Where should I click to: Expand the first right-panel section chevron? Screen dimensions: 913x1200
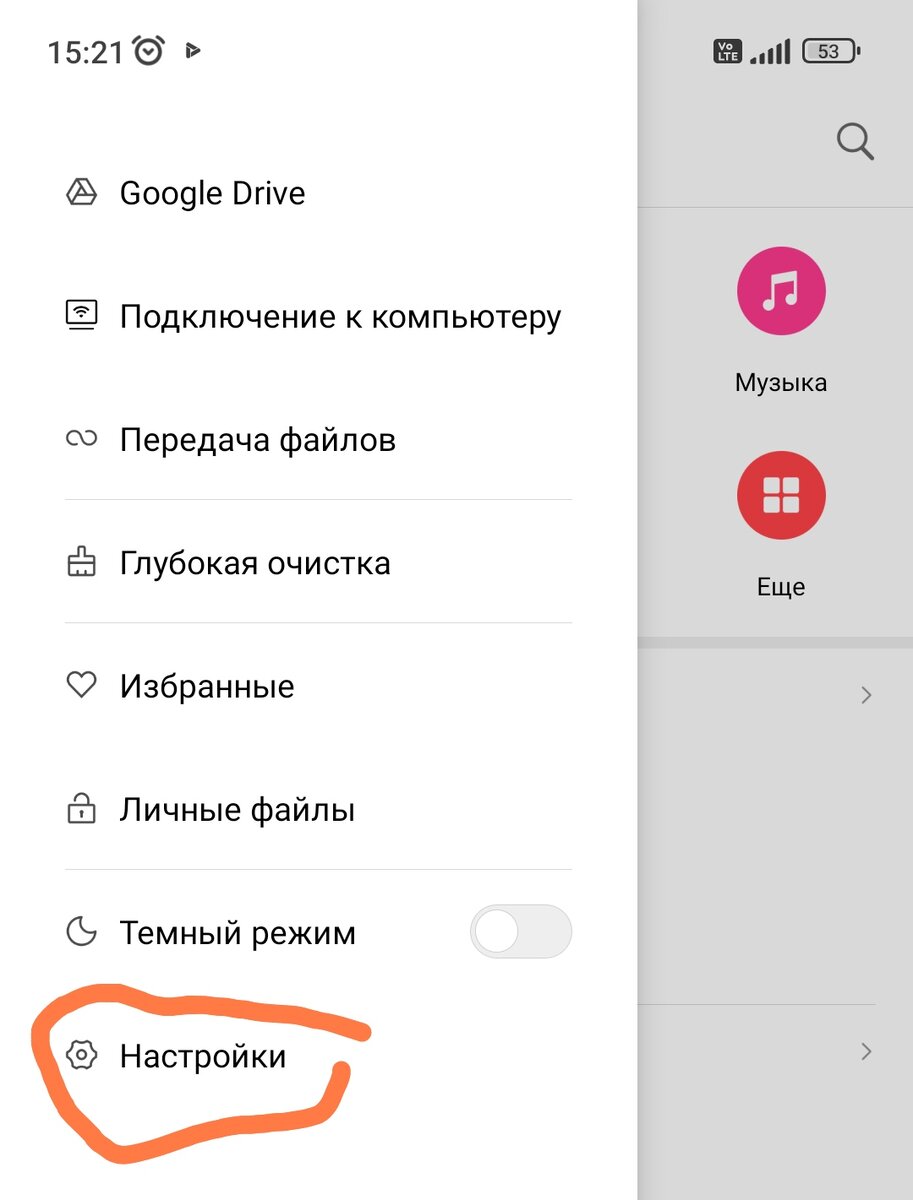click(x=864, y=694)
